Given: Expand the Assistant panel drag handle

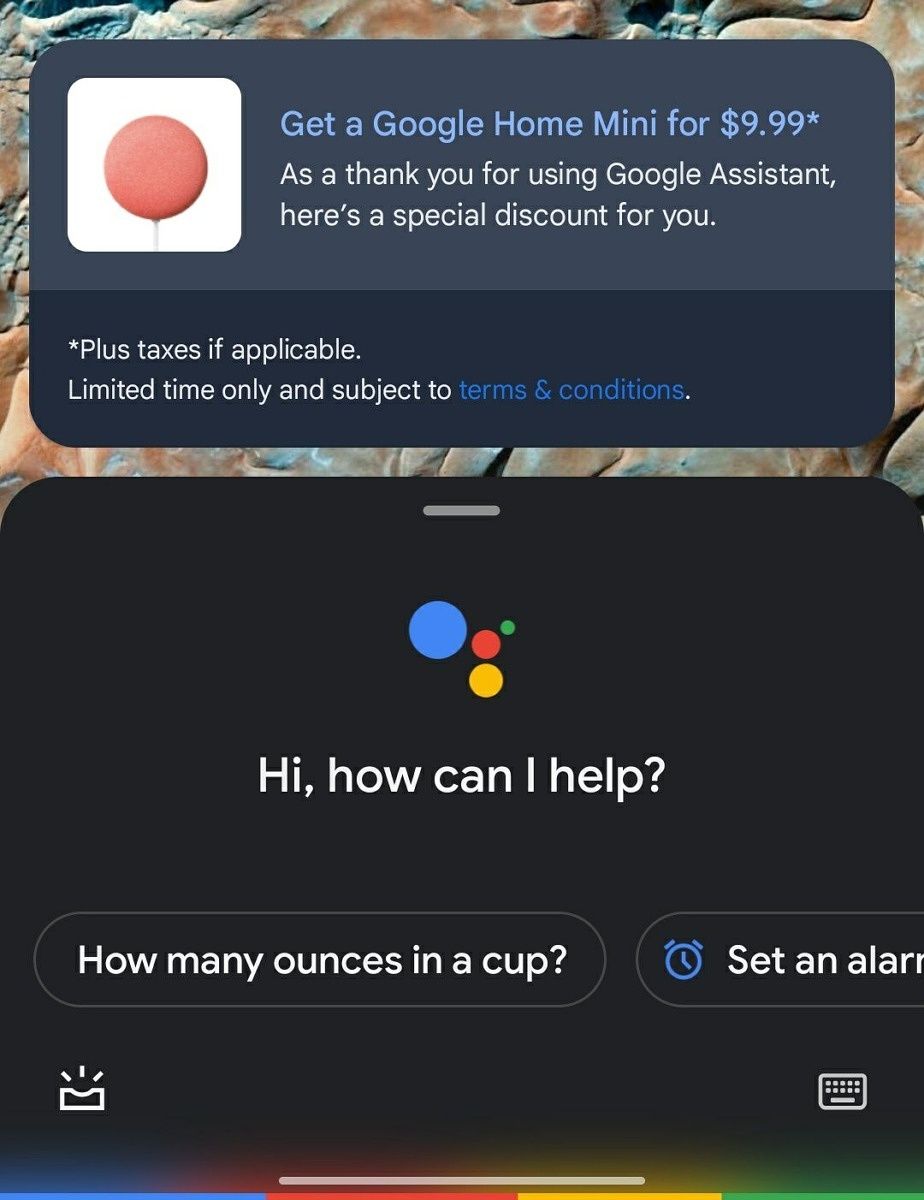Looking at the screenshot, I should click(462, 510).
